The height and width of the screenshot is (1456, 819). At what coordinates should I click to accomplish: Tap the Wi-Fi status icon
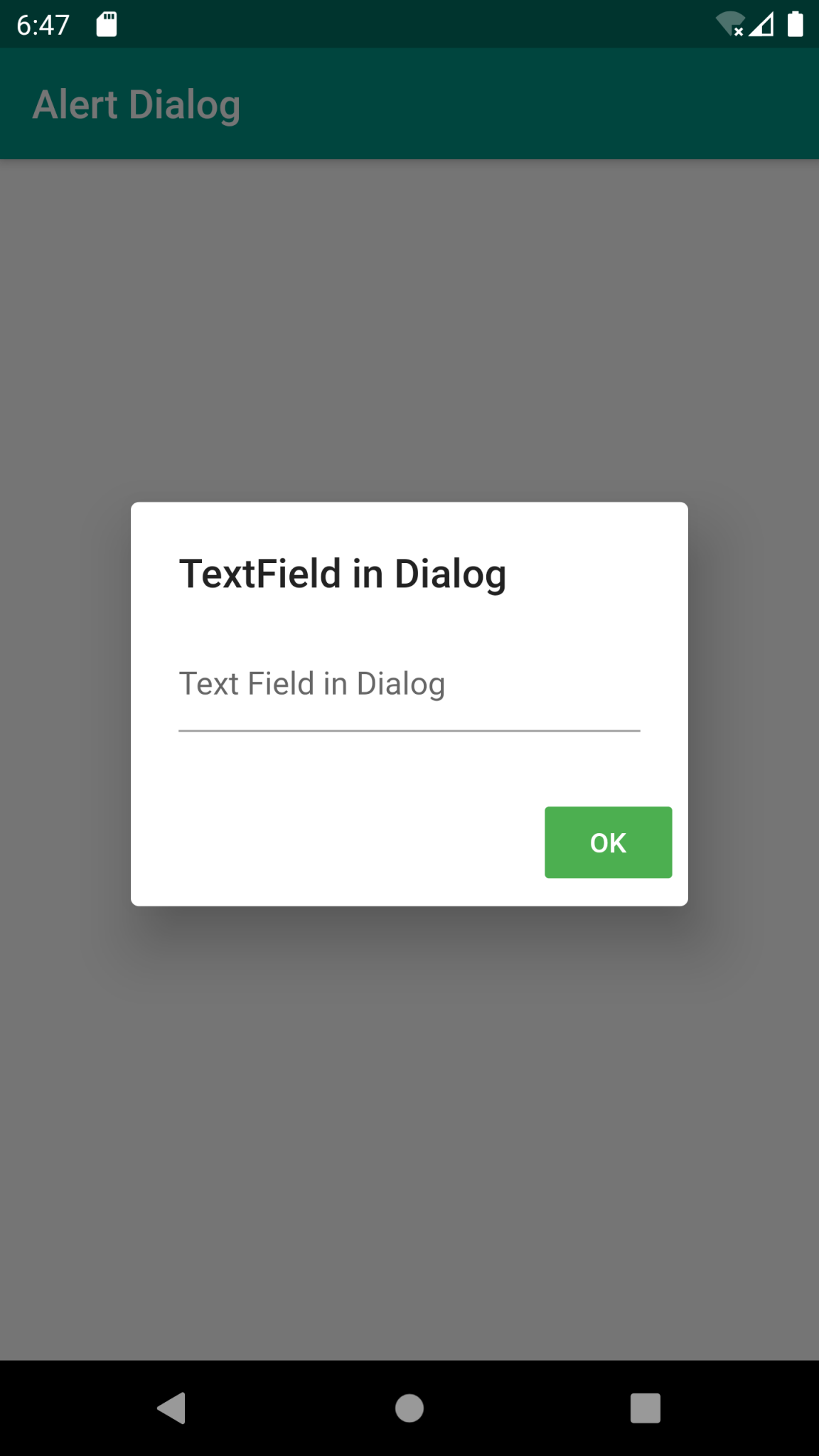[729, 23]
